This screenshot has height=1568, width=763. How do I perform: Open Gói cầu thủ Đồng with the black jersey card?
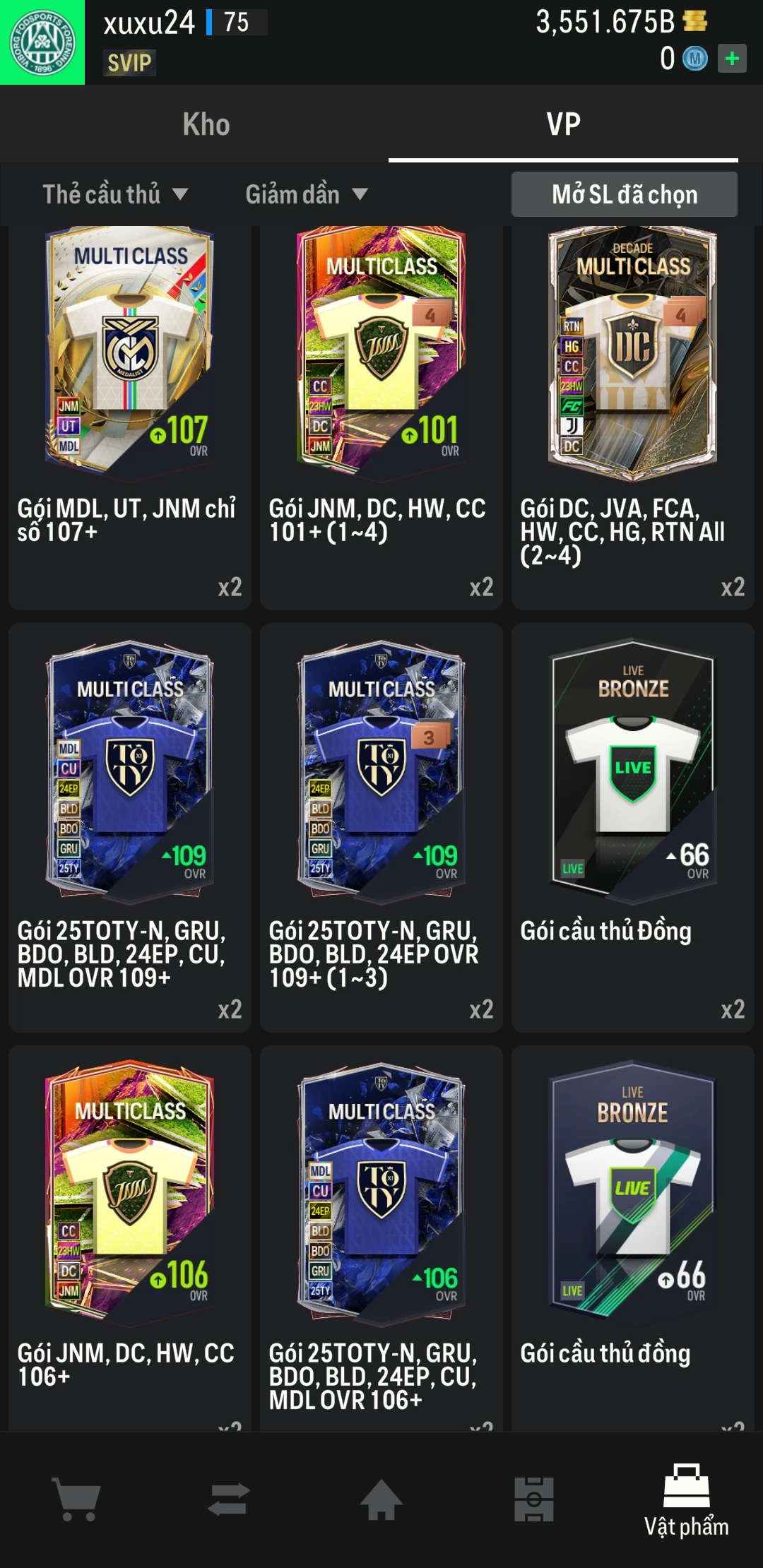[633, 826]
